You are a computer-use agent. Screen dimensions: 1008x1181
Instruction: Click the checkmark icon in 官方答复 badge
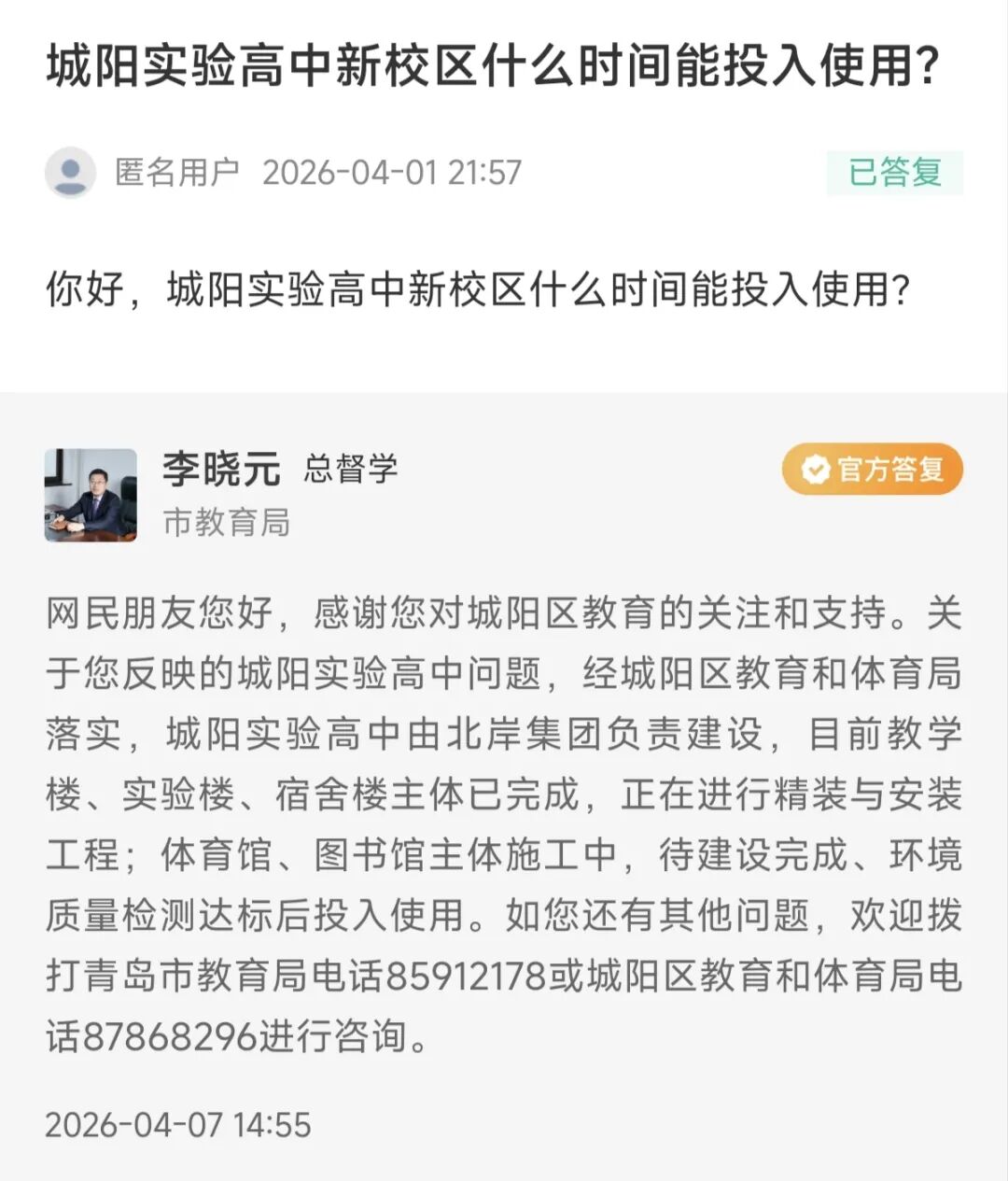[814, 471]
